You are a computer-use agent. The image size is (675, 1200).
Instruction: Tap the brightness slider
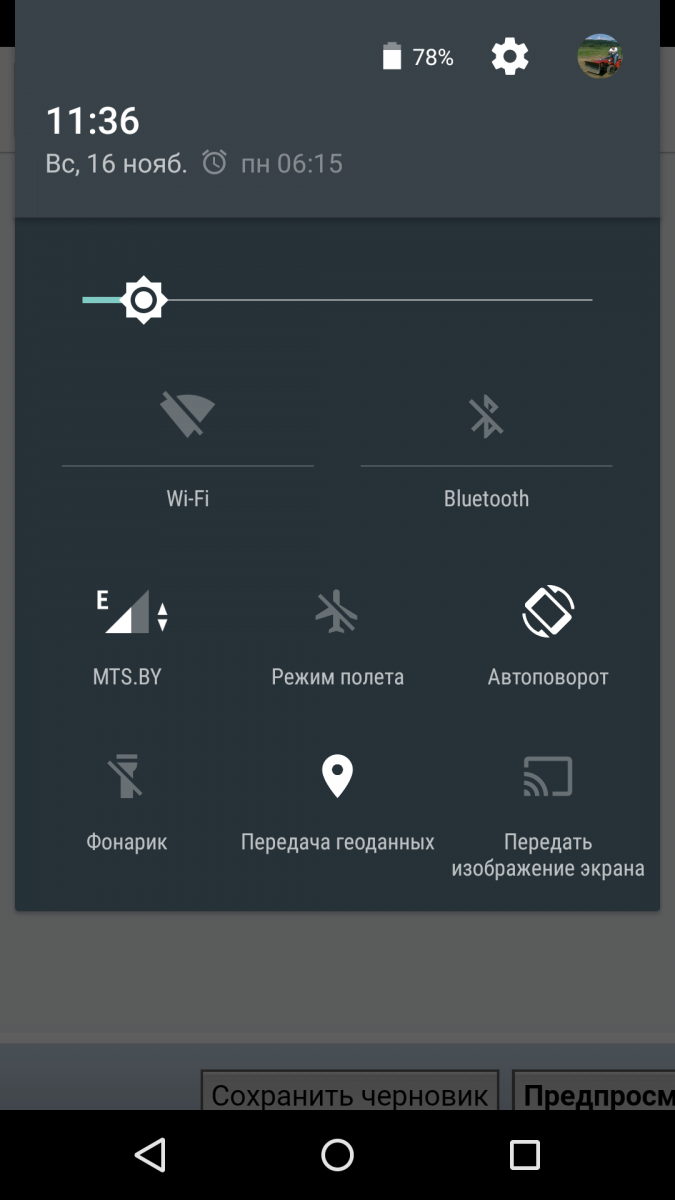(x=337, y=300)
